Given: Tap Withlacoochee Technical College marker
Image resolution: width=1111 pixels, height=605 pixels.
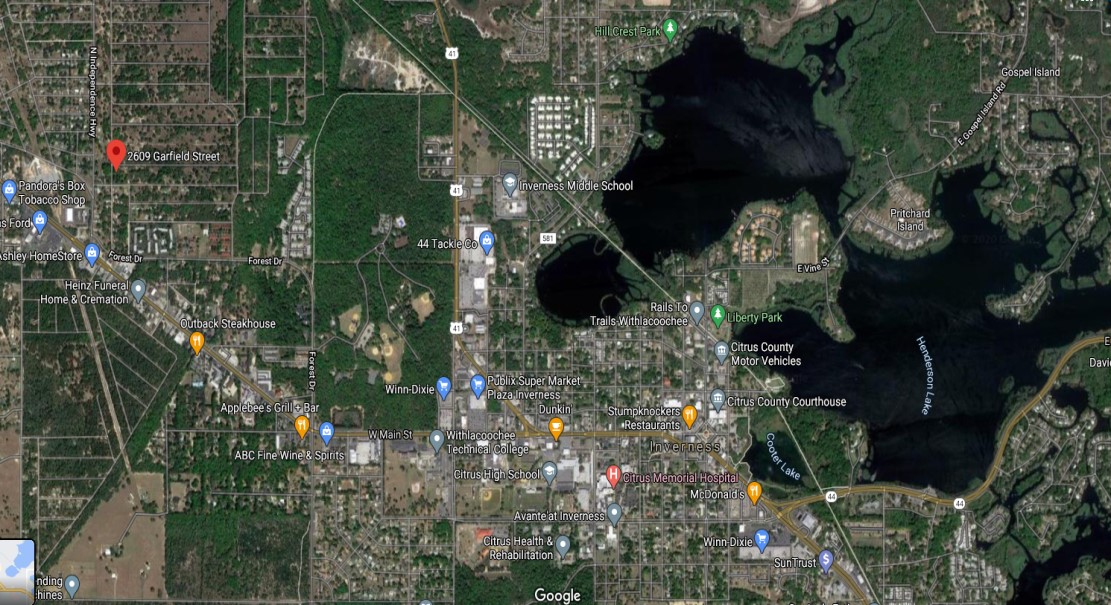Looking at the screenshot, I should 436,438.
